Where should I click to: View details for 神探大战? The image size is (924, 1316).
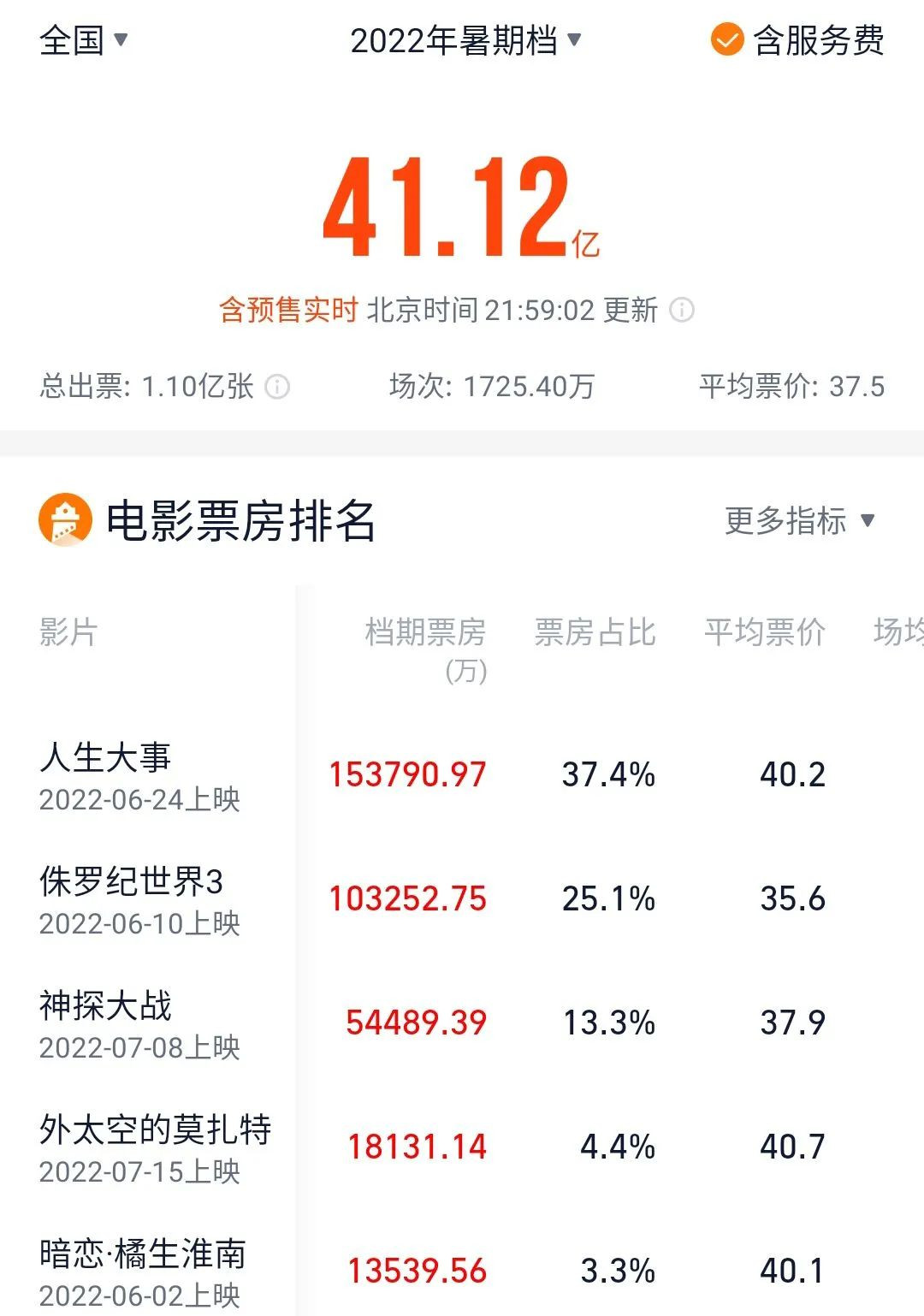(462, 1024)
